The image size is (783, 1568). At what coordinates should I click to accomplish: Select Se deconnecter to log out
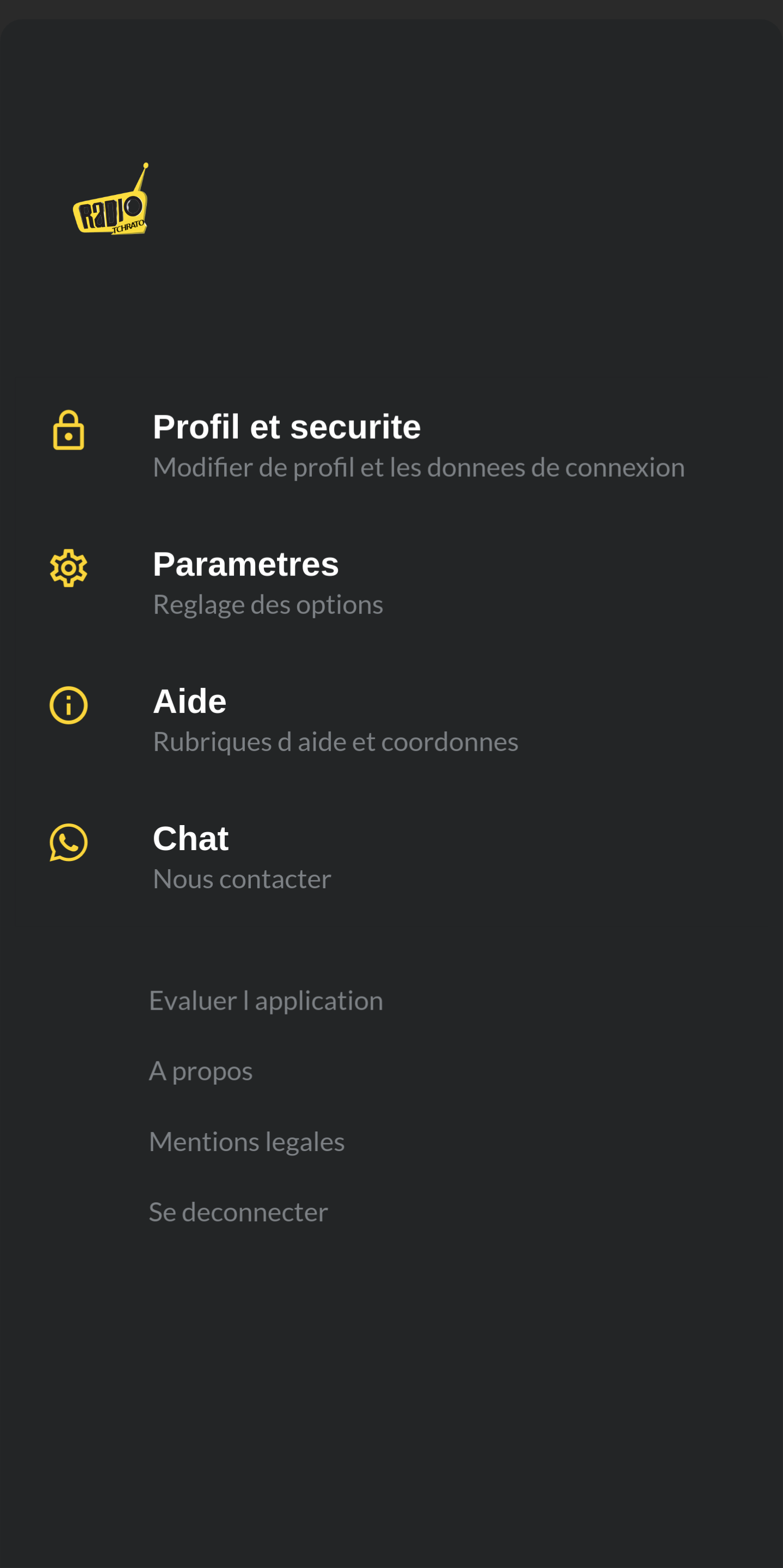coord(238,1212)
